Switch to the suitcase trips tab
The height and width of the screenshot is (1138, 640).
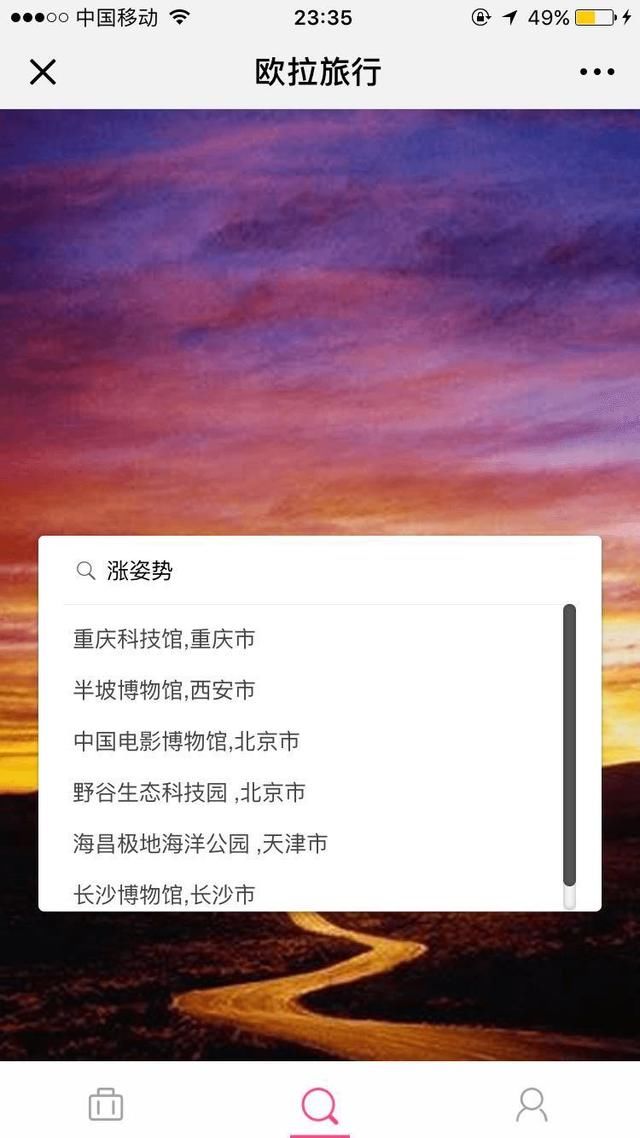click(x=106, y=1104)
